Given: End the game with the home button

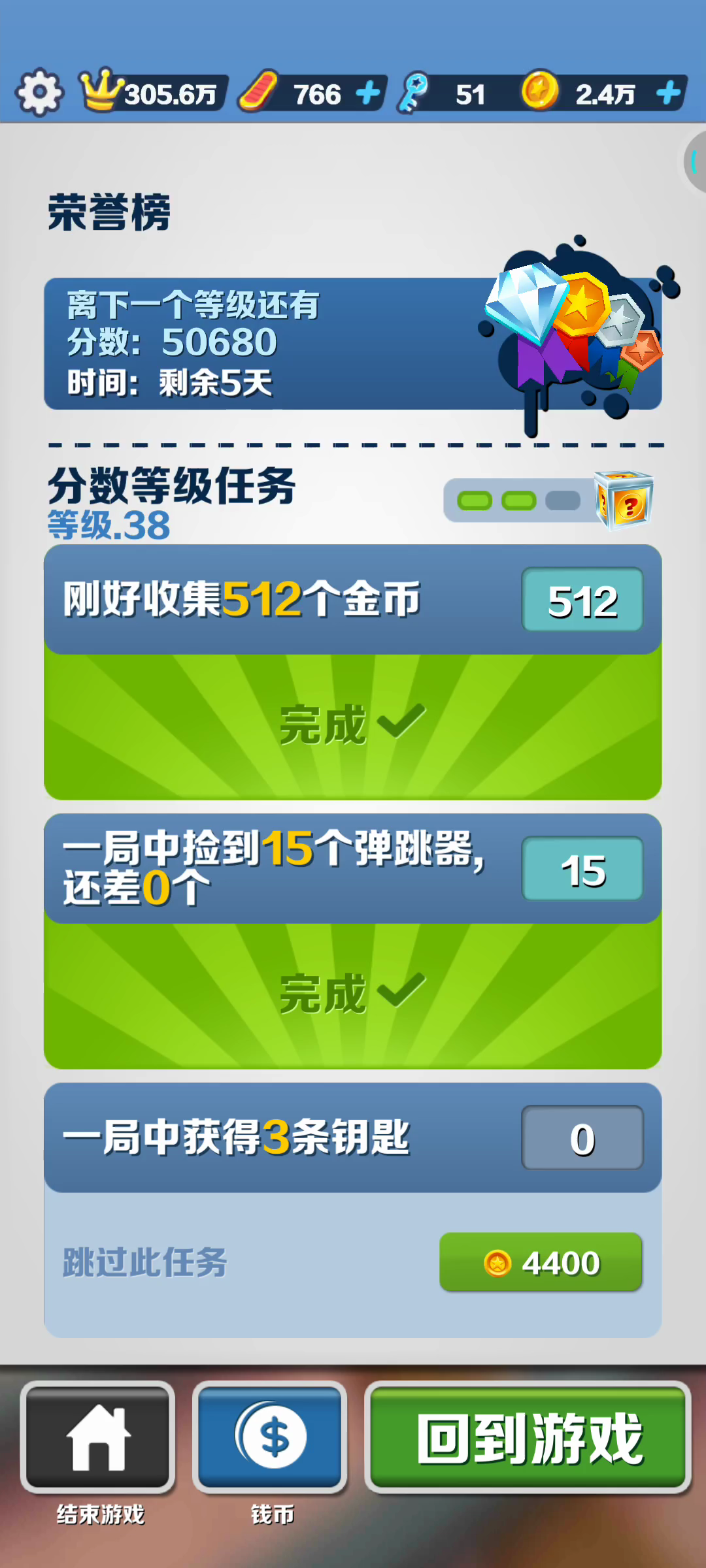Looking at the screenshot, I should (x=98, y=1437).
